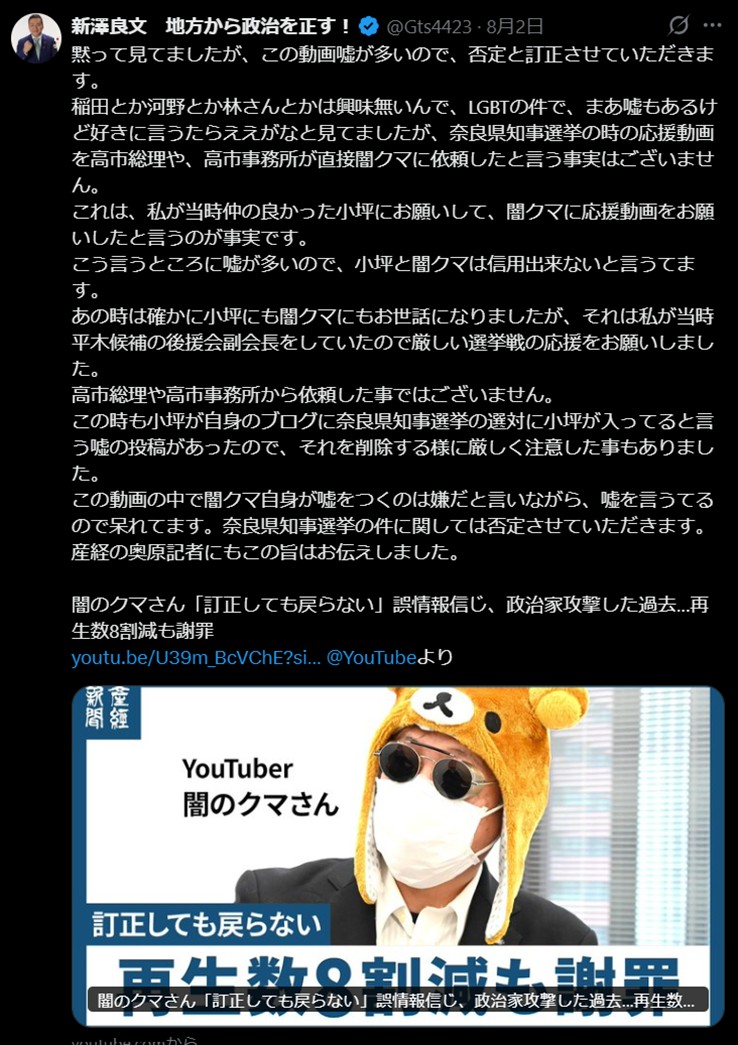Open 新澤良文's profile avatar
This screenshot has width=738, height=1045.
[x=36, y=38]
